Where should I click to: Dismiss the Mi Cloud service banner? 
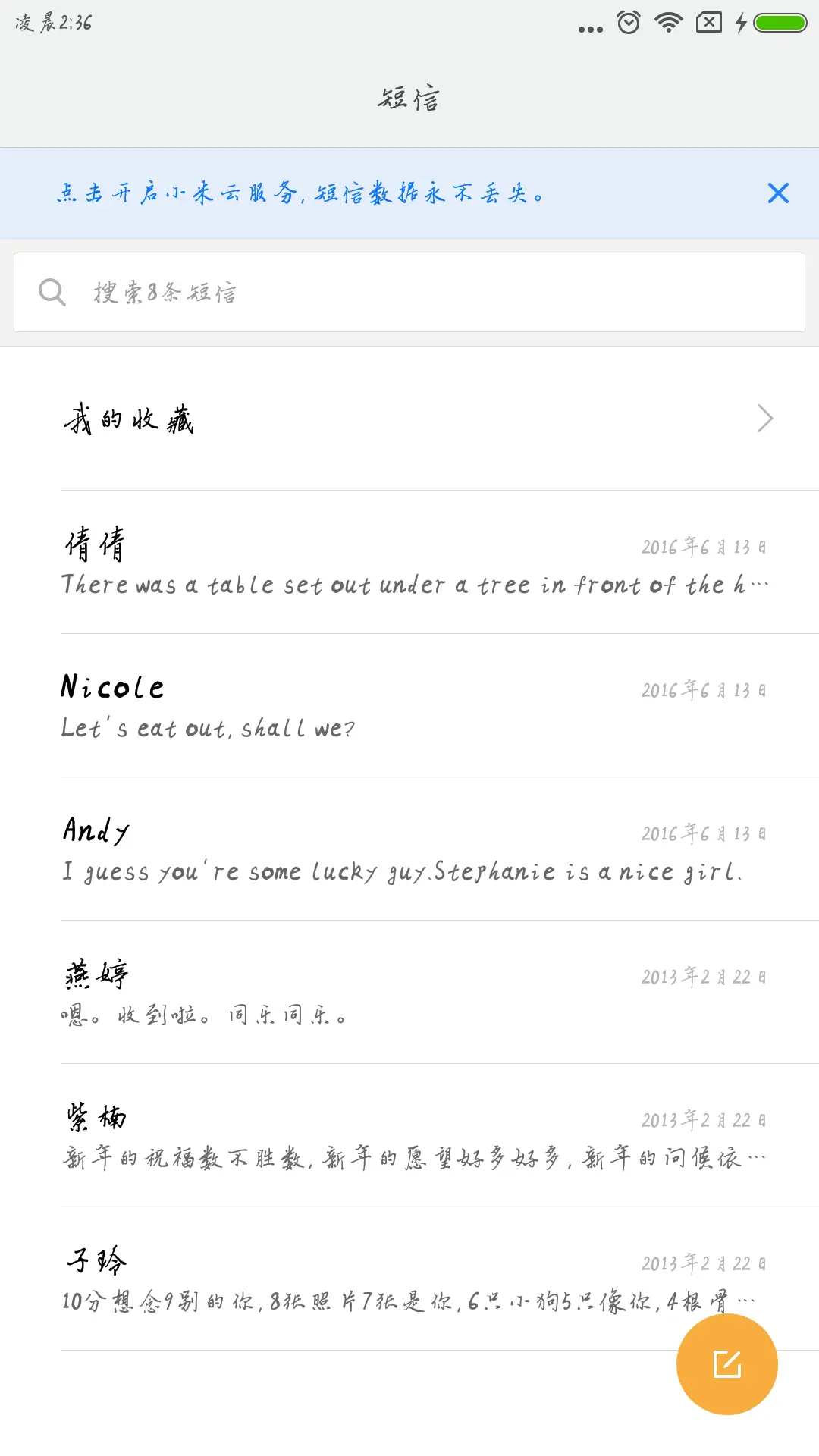(x=778, y=193)
